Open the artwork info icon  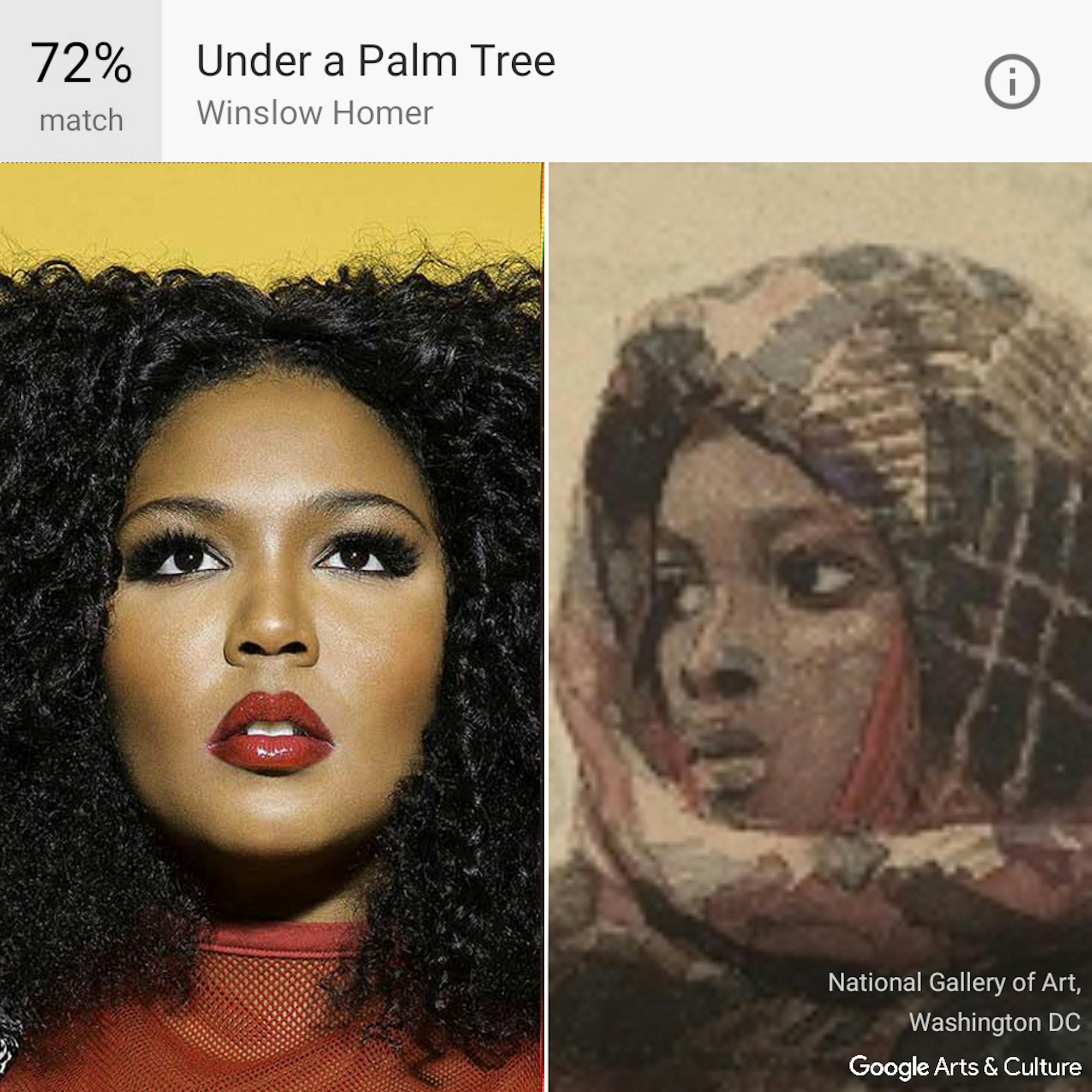pos(1012,81)
